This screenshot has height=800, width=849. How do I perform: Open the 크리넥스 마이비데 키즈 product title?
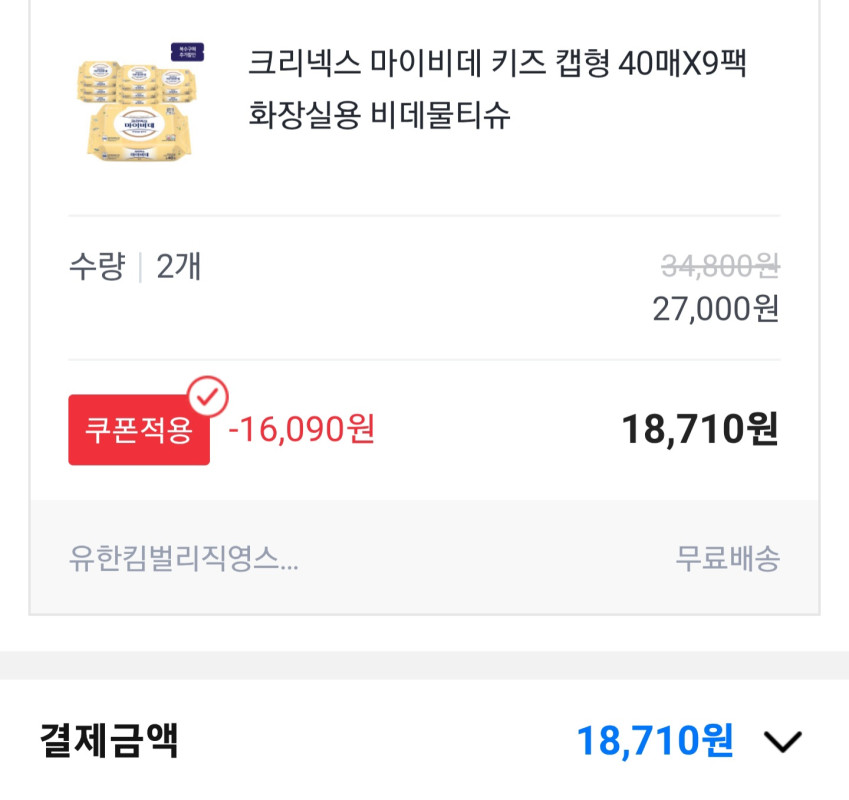[x=497, y=89]
